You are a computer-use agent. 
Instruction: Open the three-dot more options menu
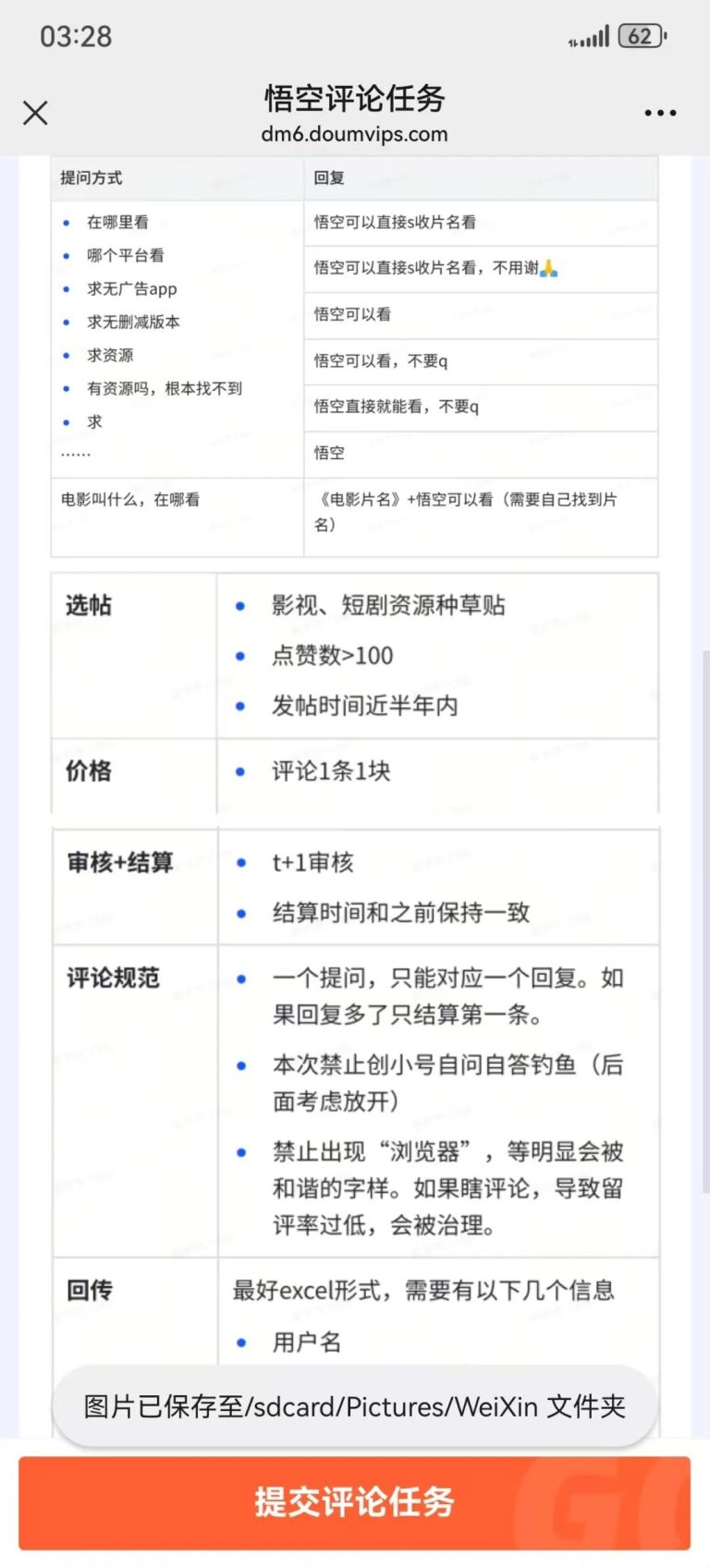pos(660,113)
